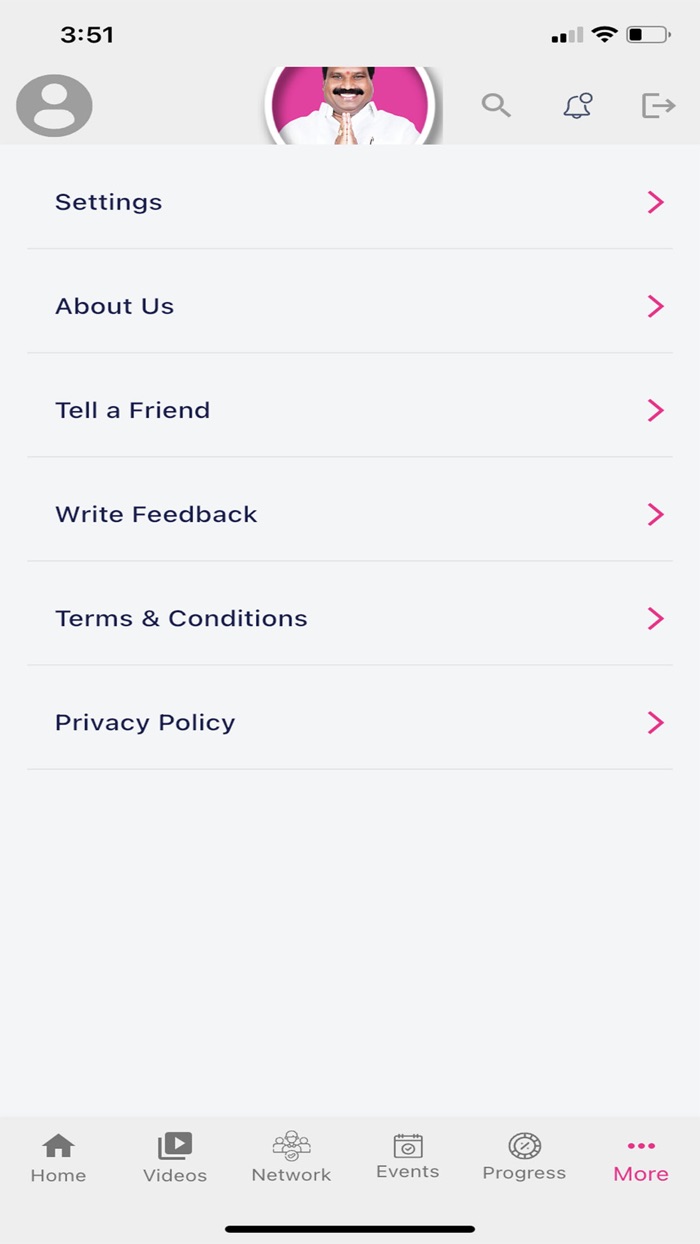700x1244 pixels.
Task: Open the About Us page
Action: click(350, 306)
